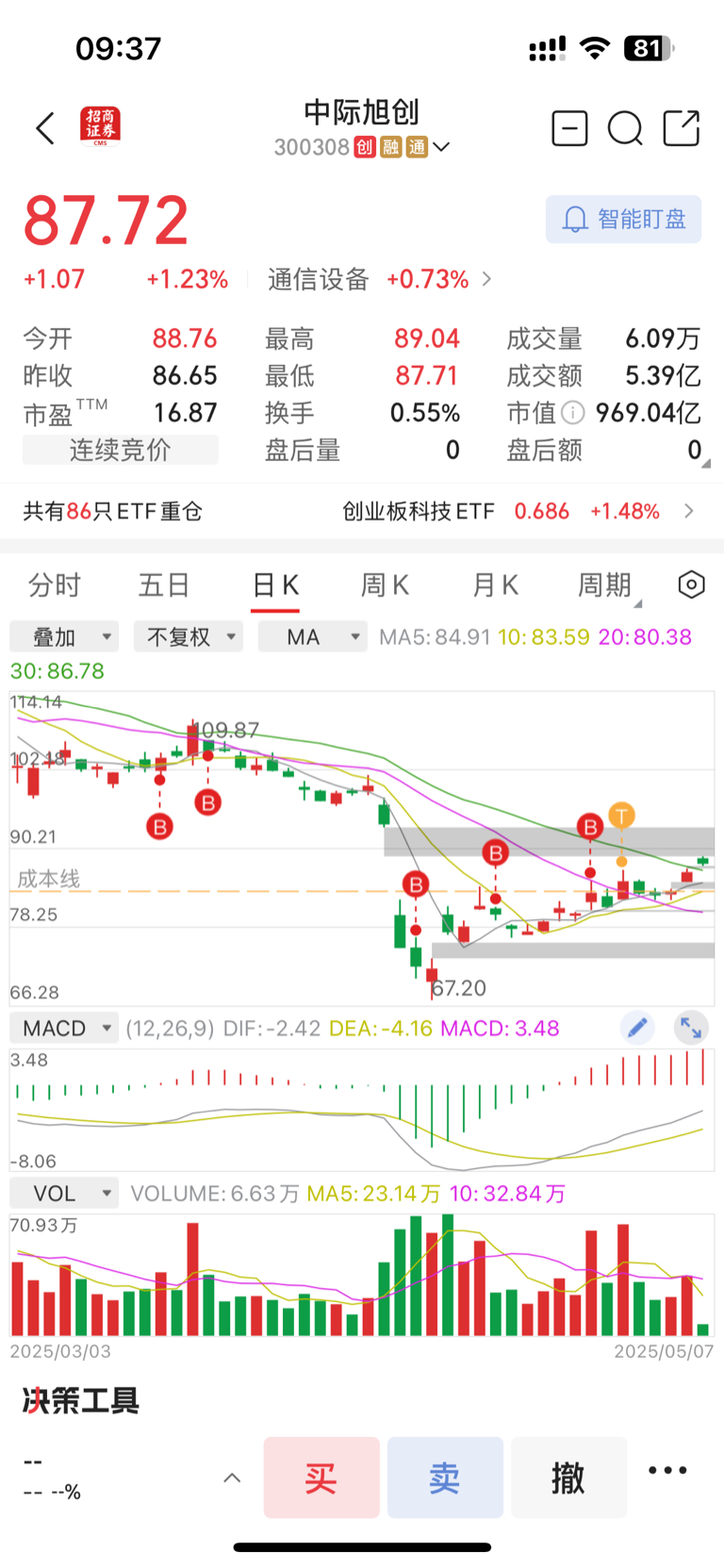Open the 叠加 overlay dropdown
The image size is (724, 1568).
pyautogui.click(x=64, y=637)
